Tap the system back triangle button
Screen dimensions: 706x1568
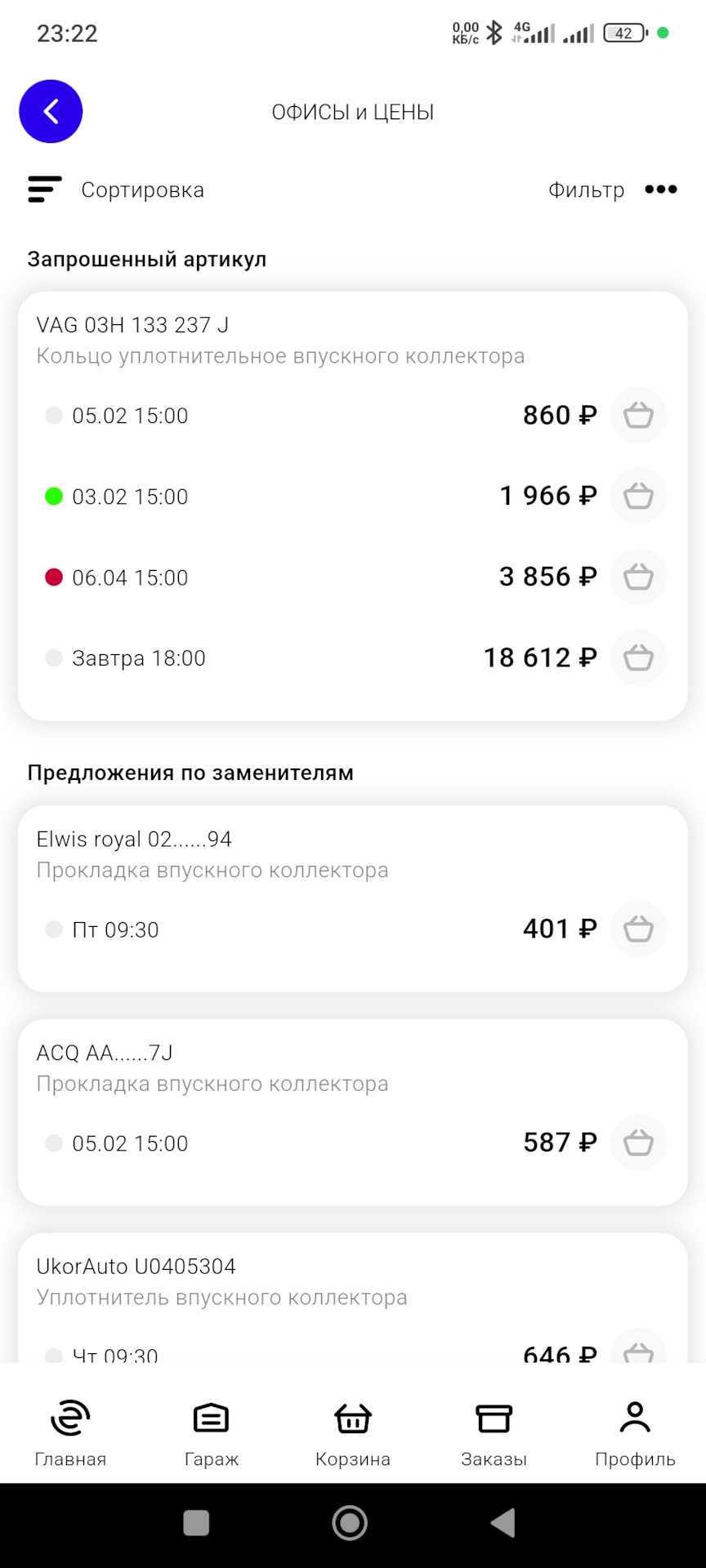(x=503, y=1523)
